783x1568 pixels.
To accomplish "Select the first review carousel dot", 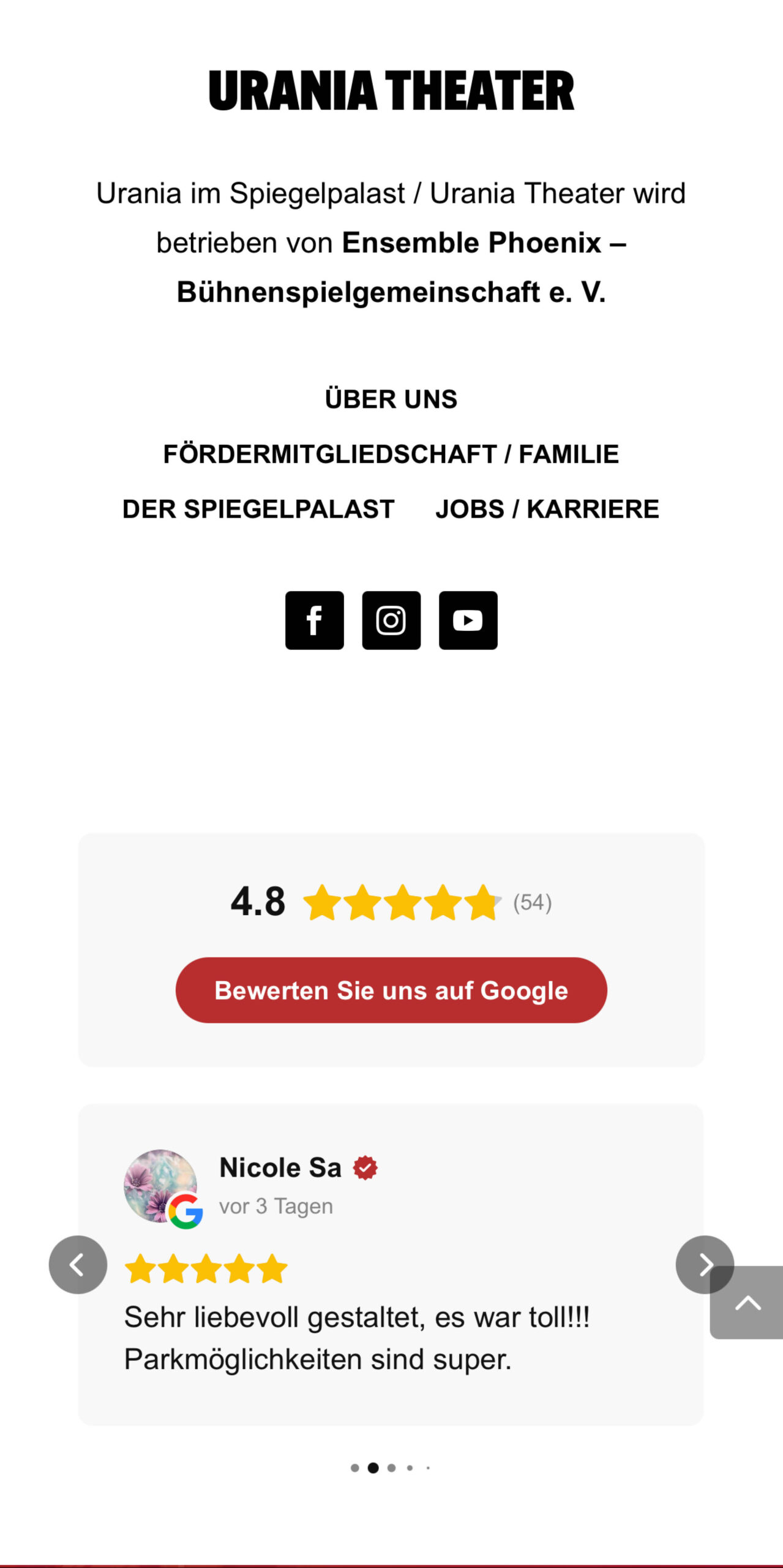I will click(x=354, y=1468).
